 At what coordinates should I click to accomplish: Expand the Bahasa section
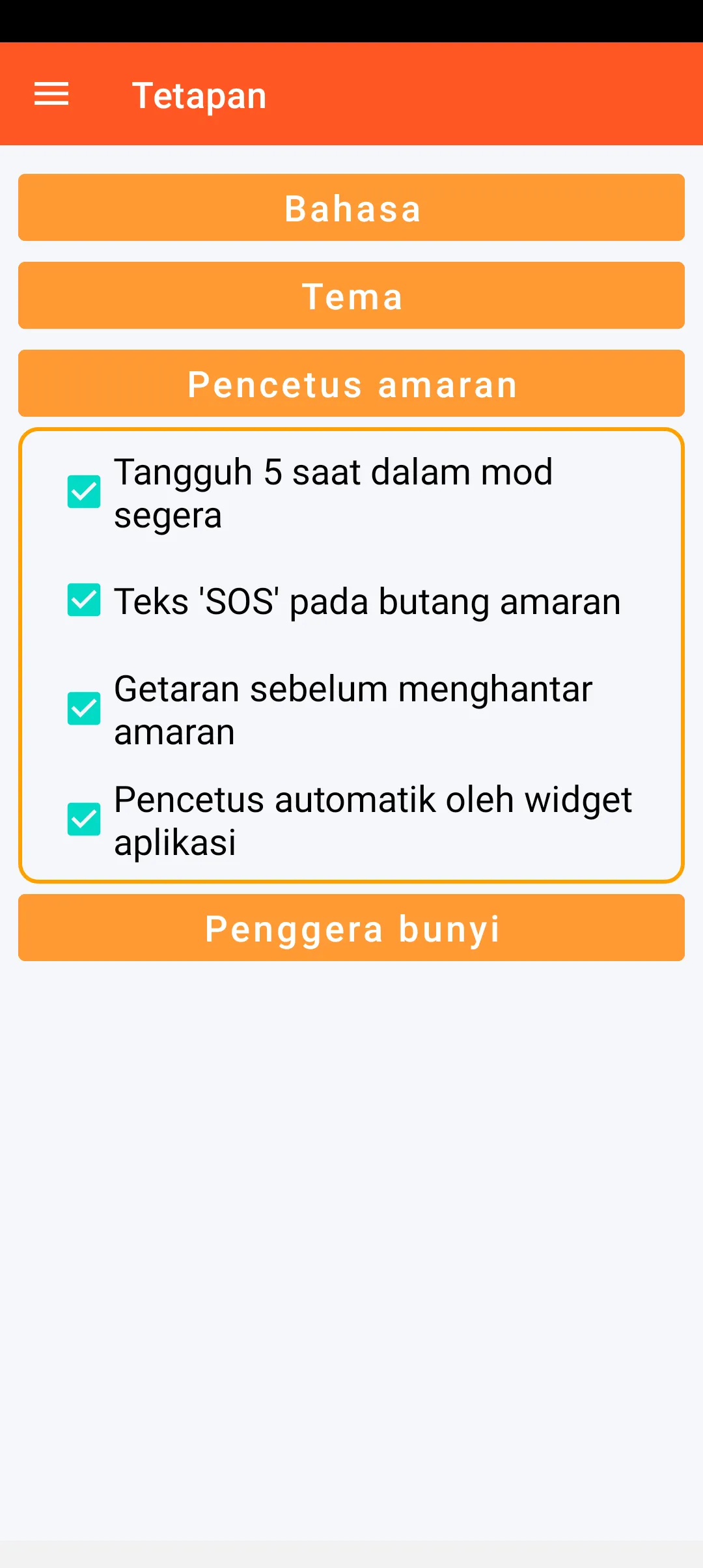(351, 208)
